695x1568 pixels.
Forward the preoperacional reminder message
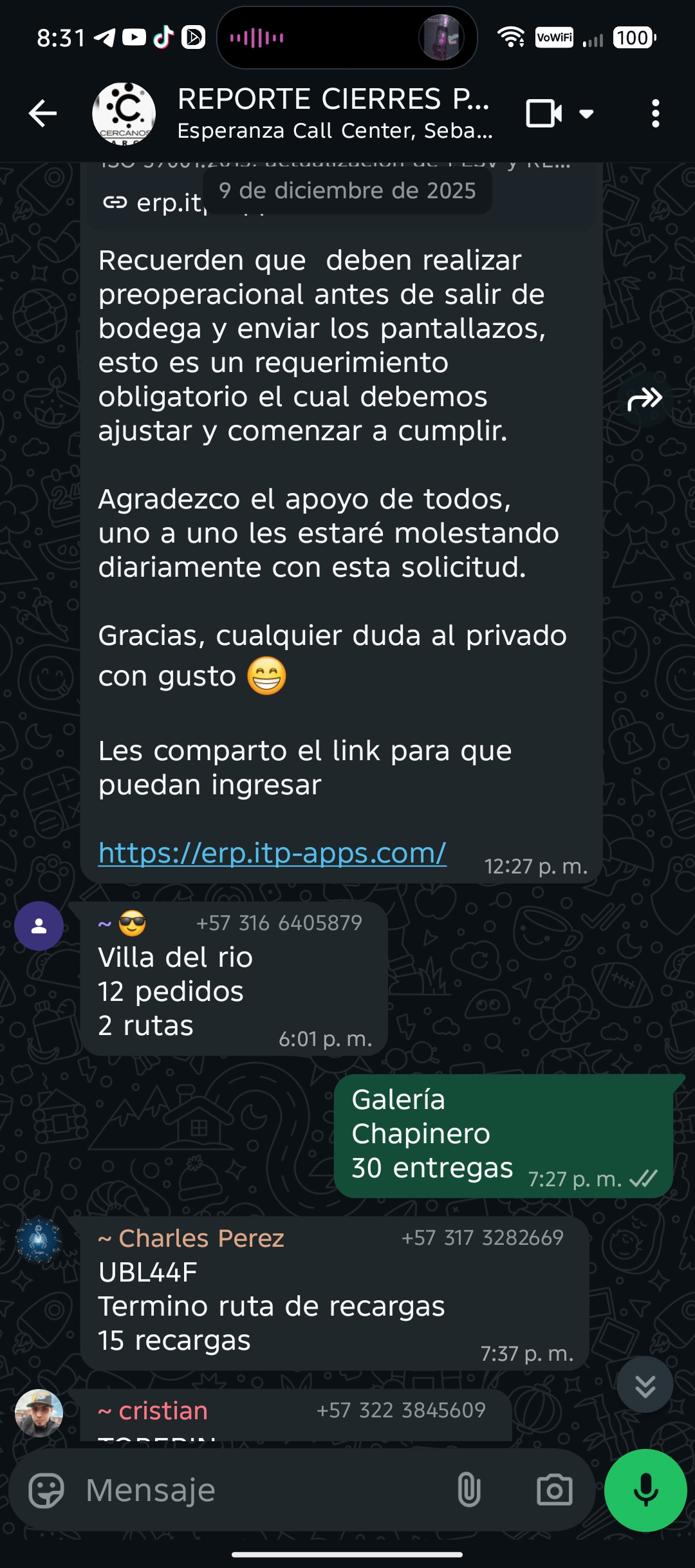point(644,399)
